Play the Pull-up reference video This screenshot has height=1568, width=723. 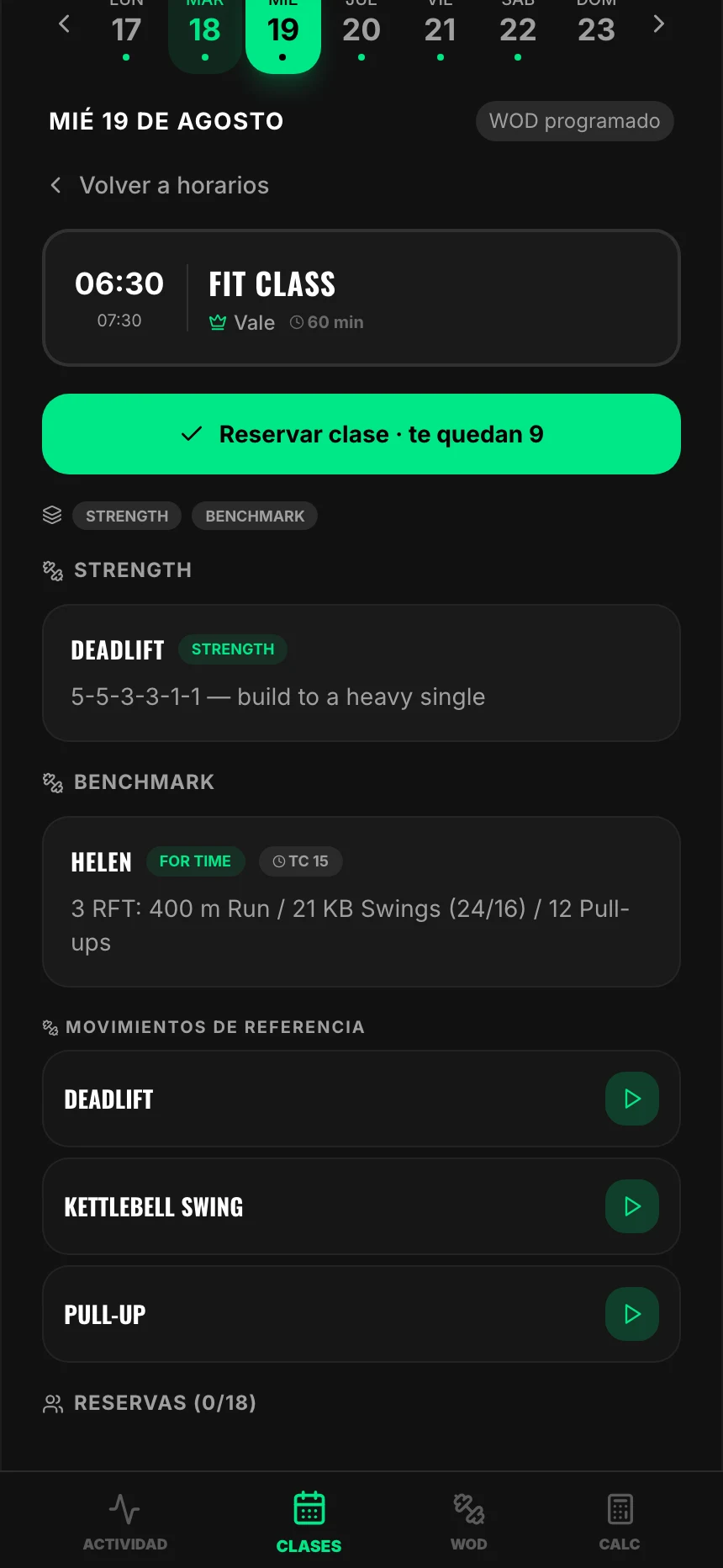click(632, 1314)
